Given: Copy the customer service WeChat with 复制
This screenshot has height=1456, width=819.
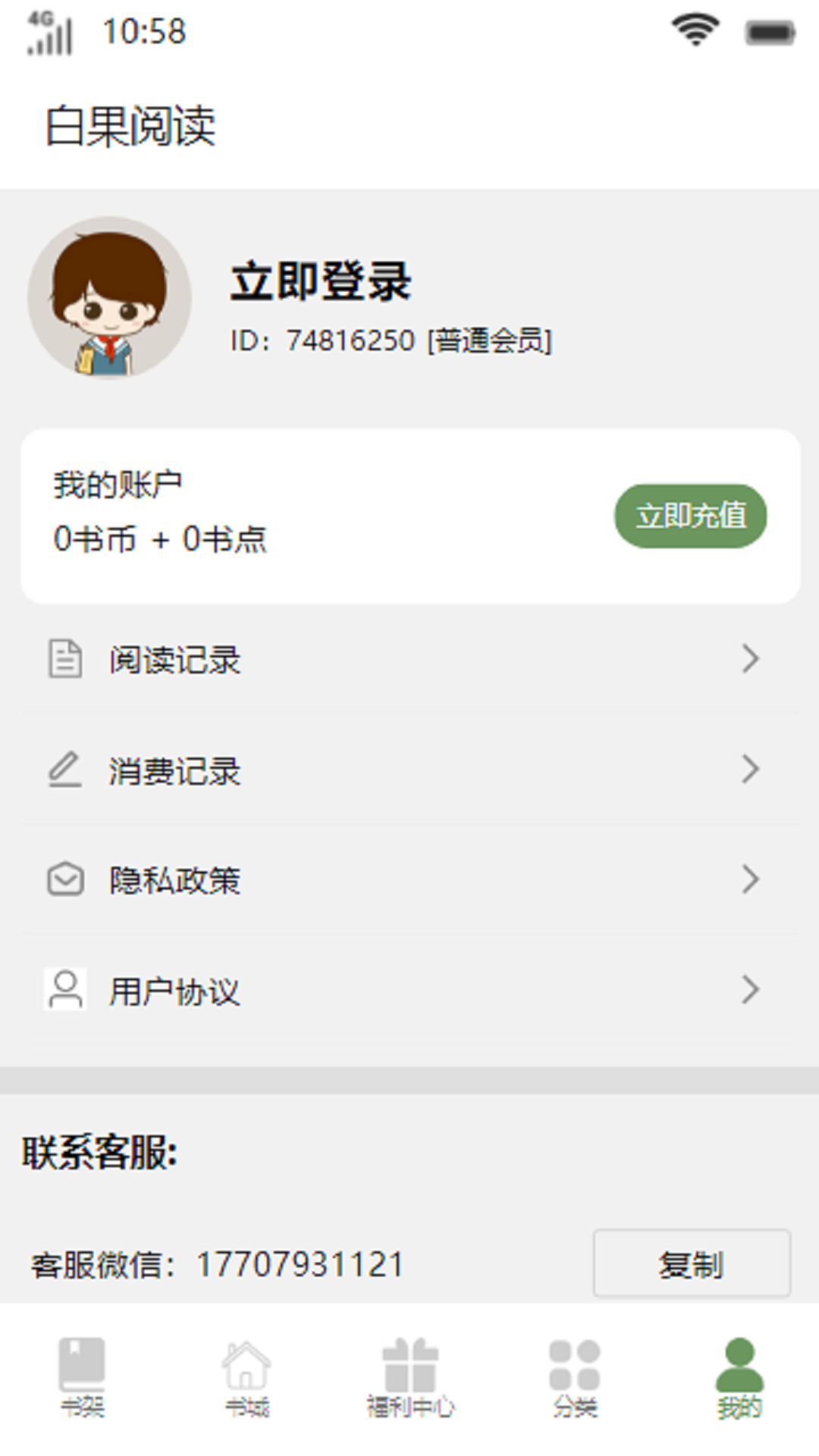Looking at the screenshot, I should pyautogui.click(x=691, y=1263).
